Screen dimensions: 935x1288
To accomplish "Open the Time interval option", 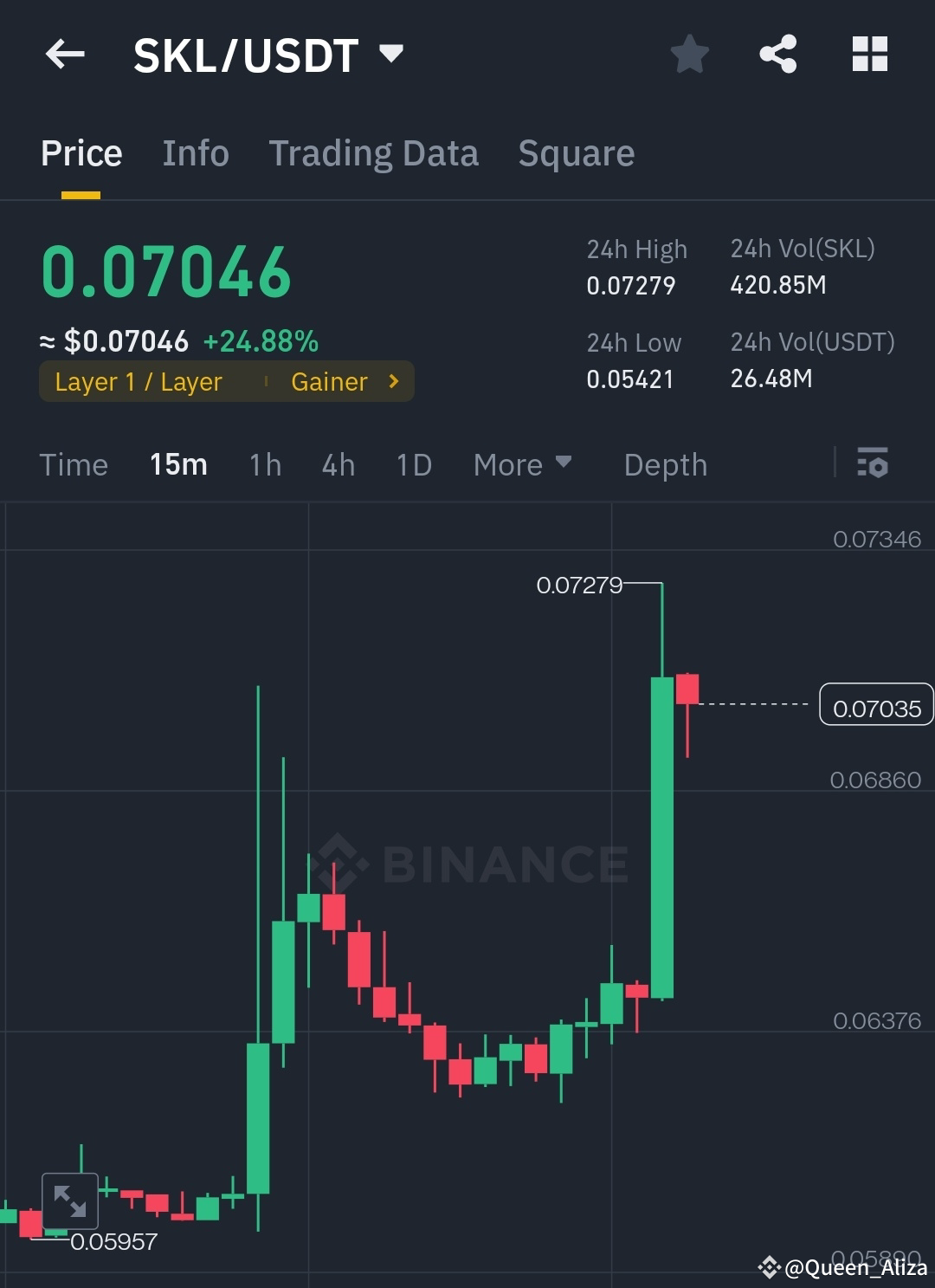I will click(74, 465).
